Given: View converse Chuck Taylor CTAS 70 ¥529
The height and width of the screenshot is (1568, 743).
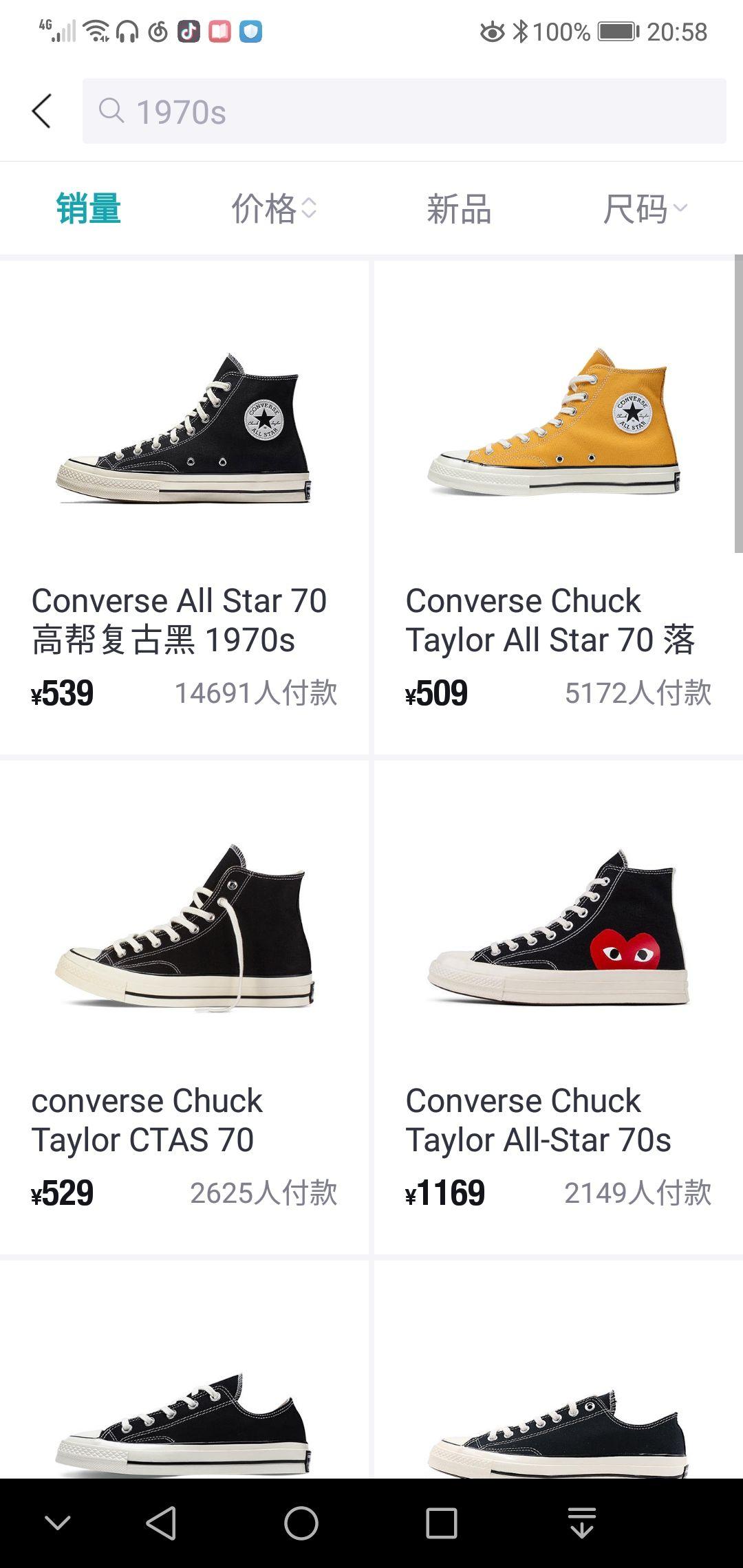Looking at the screenshot, I should tap(184, 1007).
